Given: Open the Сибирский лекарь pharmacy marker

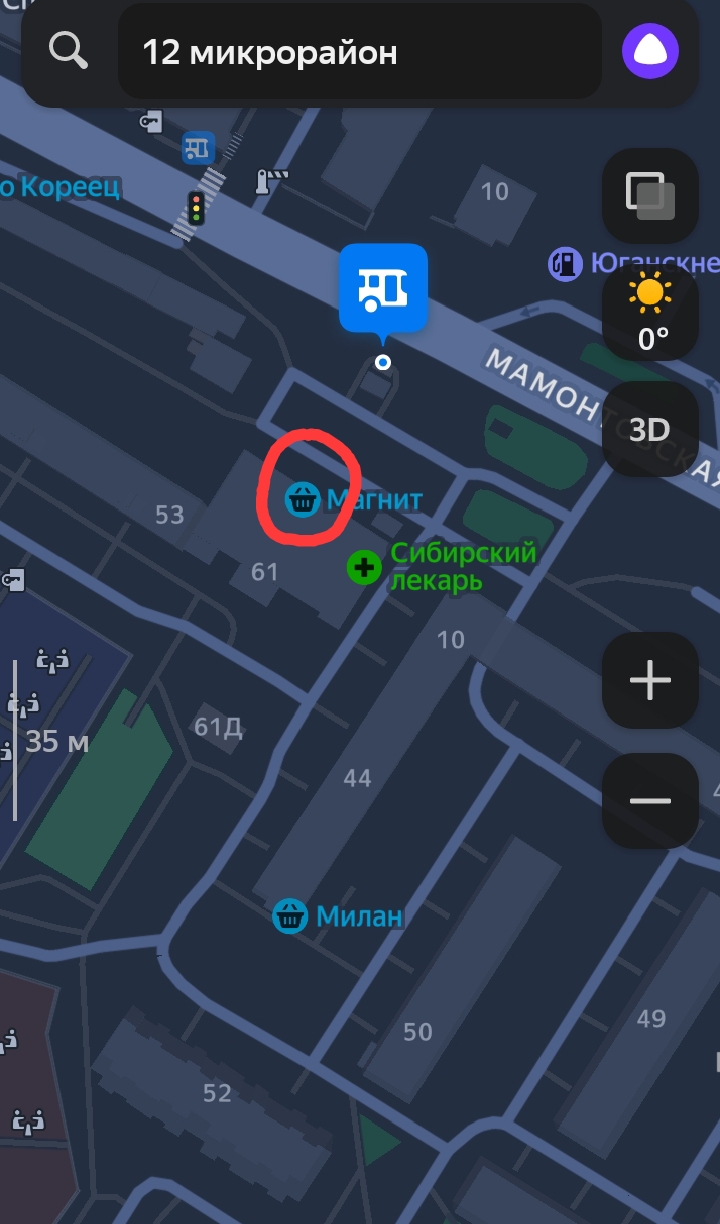Looking at the screenshot, I should (364, 567).
